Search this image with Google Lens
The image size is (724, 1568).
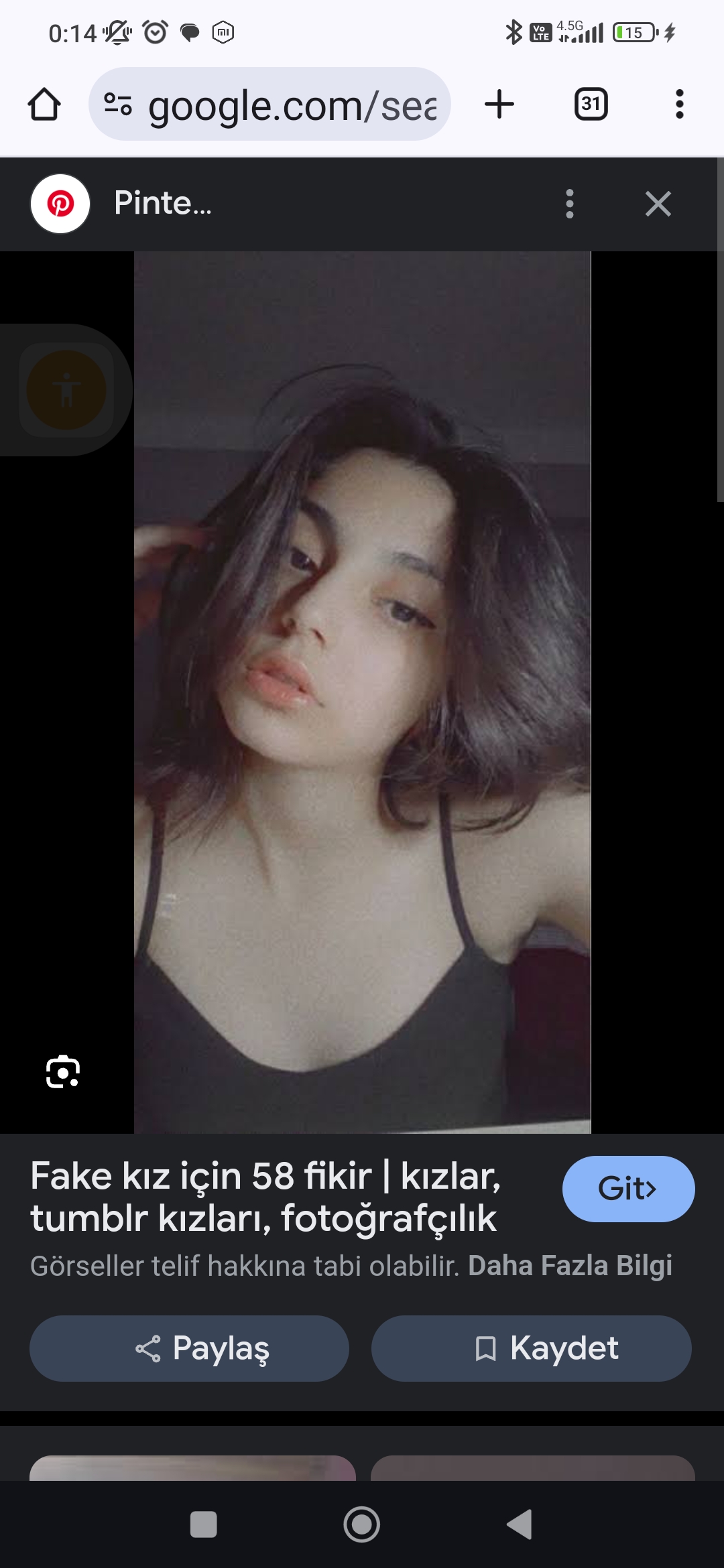pos(63,1071)
